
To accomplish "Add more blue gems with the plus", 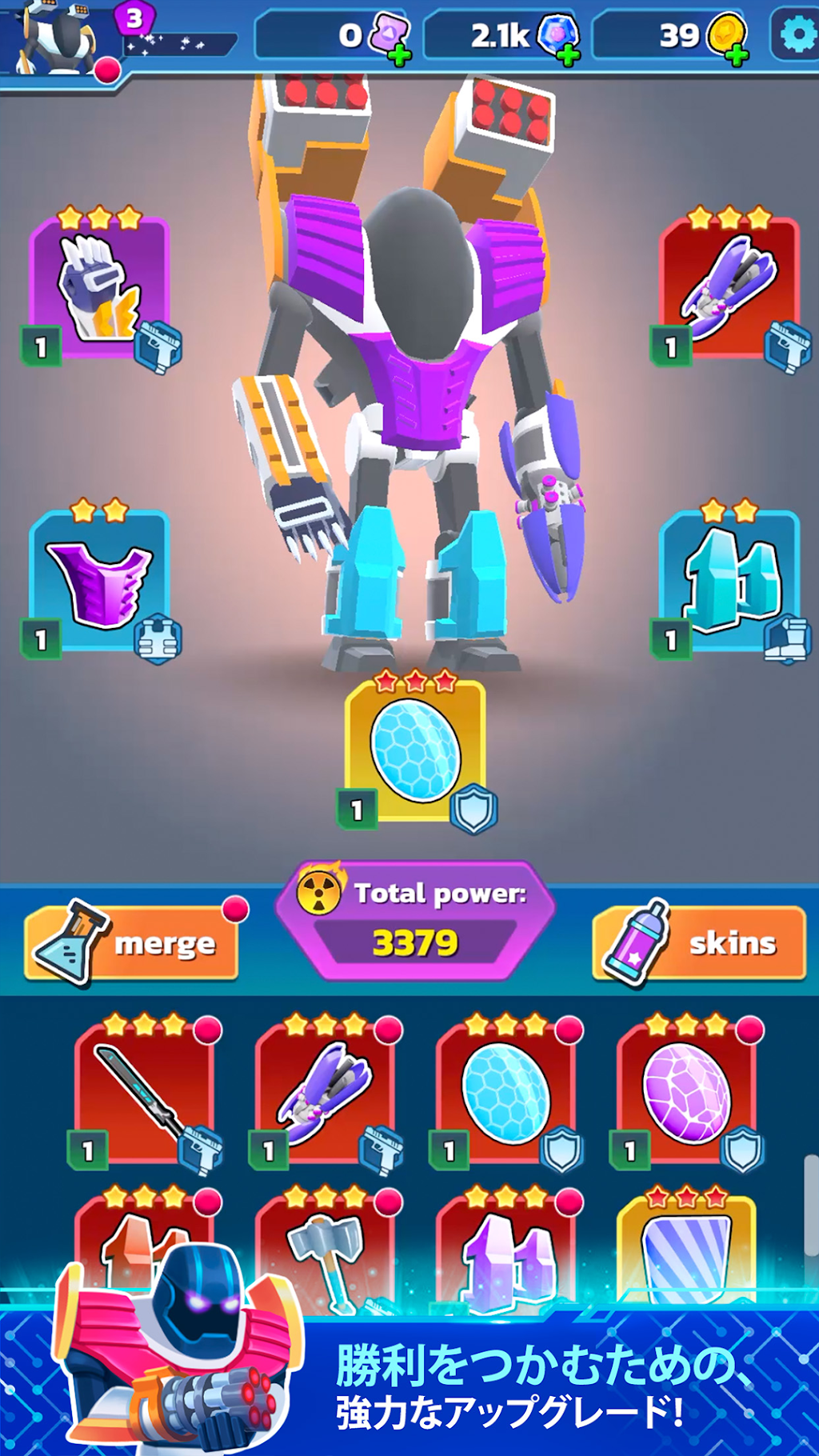I will [569, 54].
